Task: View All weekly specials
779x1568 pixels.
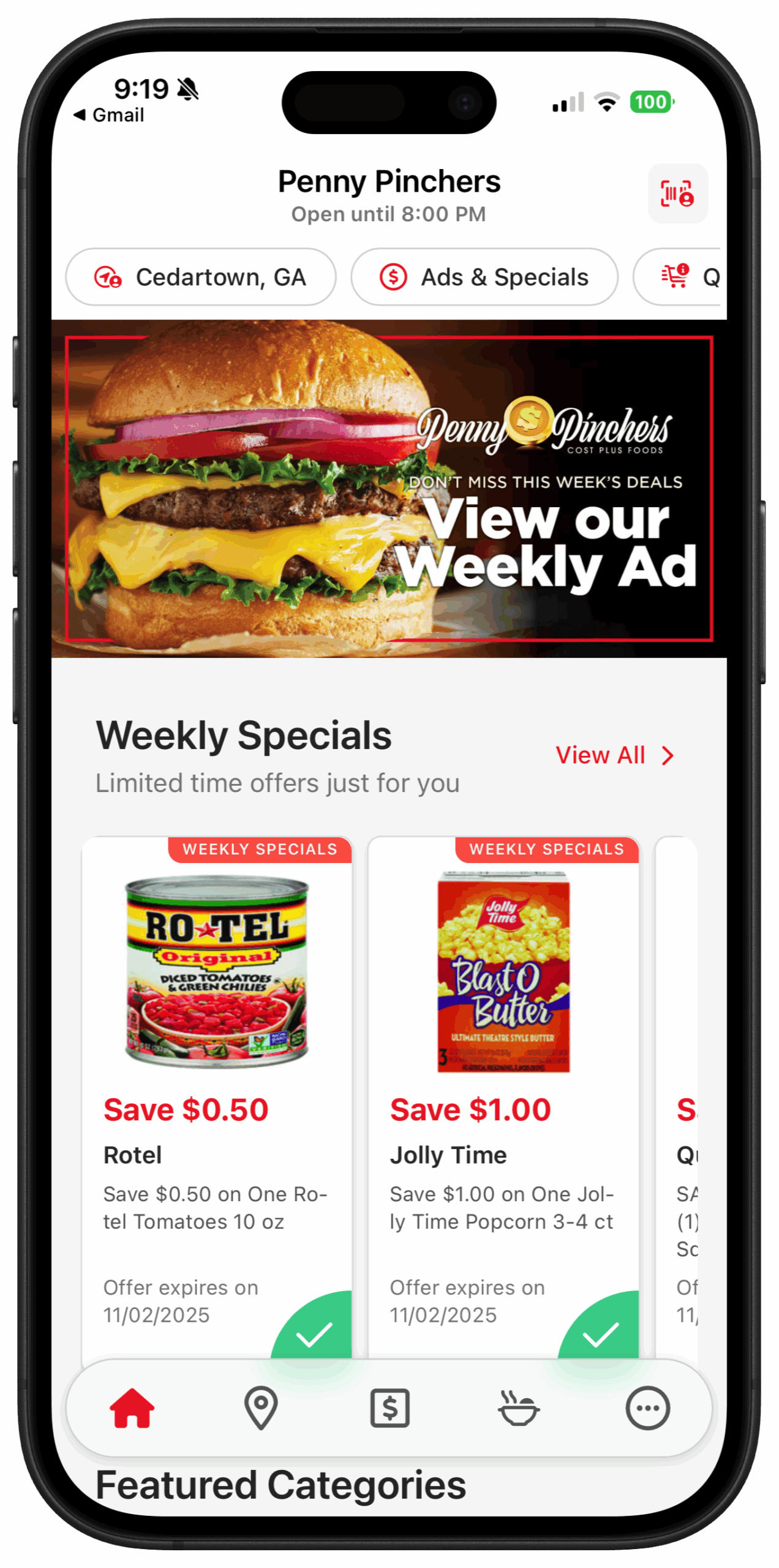Action: tap(614, 755)
